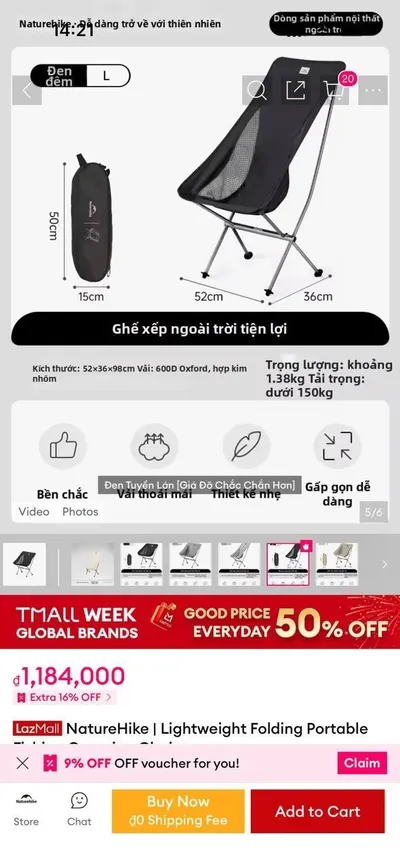Claim the 9% OFF voucher
The image size is (400, 868).
pyautogui.click(x=362, y=763)
